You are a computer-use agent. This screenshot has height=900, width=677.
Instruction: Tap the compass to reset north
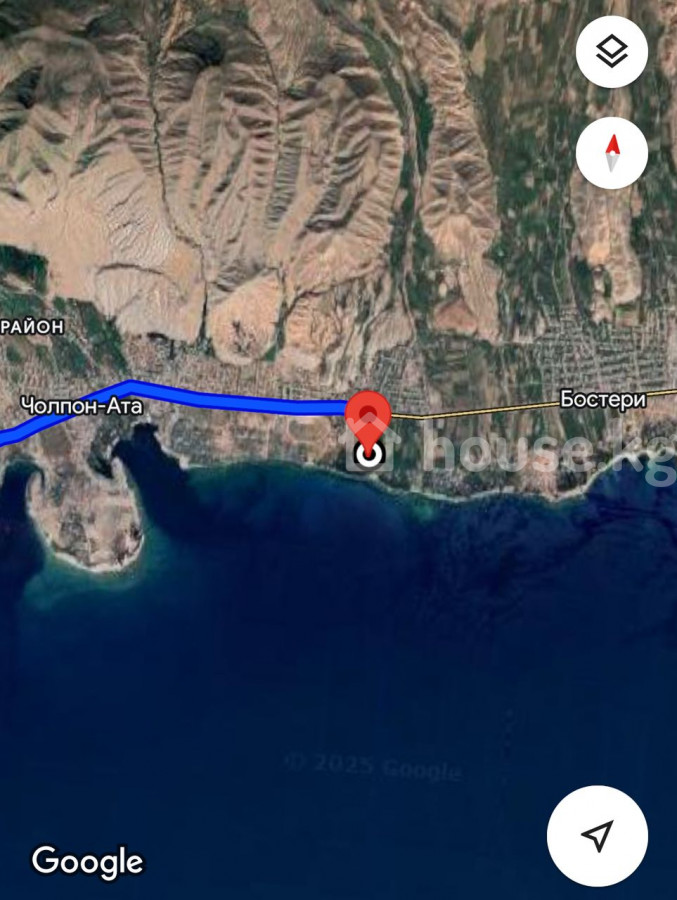pos(612,152)
